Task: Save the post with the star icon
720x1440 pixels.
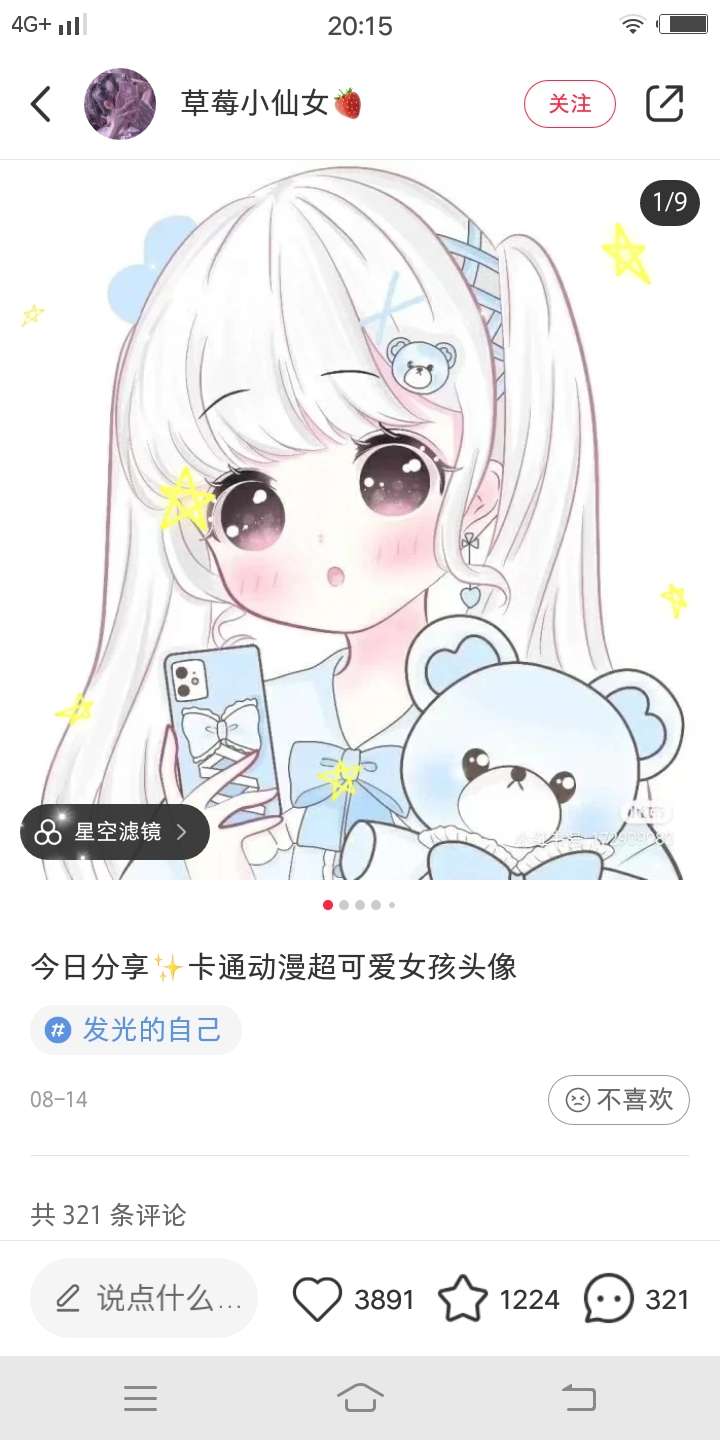Action: click(463, 1299)
